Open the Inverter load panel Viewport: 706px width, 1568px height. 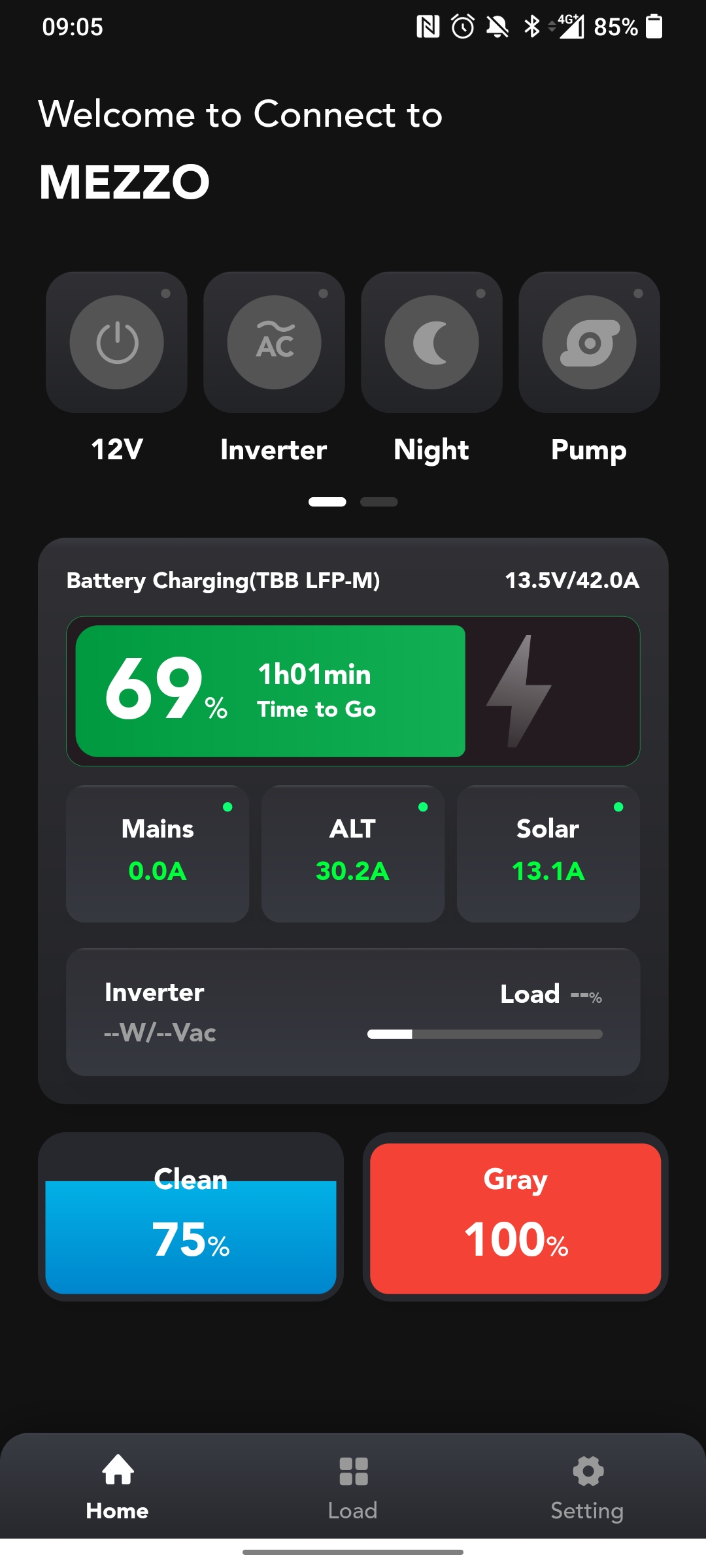(x=353, y=1011)
